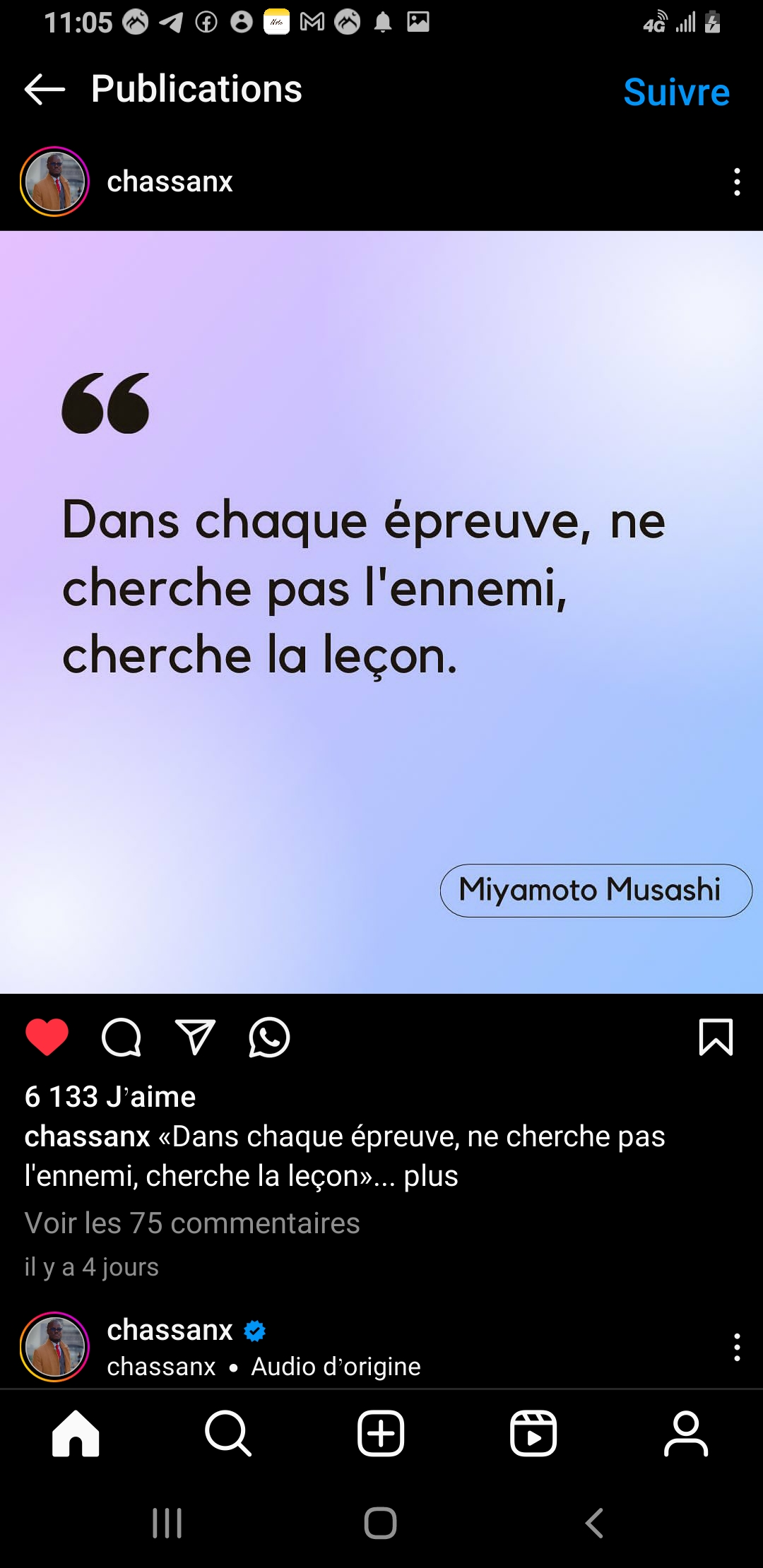This screenshot has width=763, height=1568.
Task: Go back from the Publications screen
Action: pyautogui.click(x=45, y=90)
